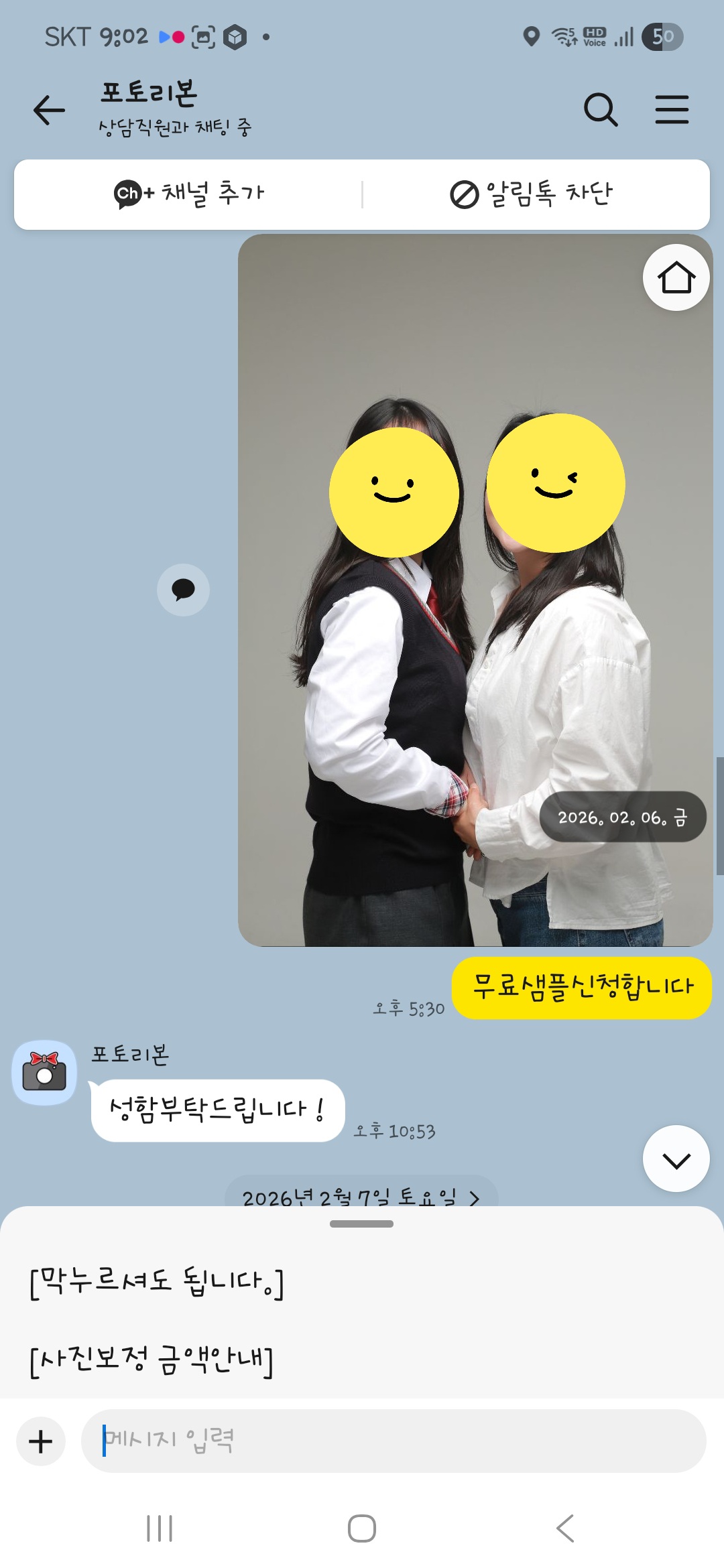724x1568 pixels.
Task: Go back from the 포토리본 chat
Action: pyautogui.click(x=49, y=110)
